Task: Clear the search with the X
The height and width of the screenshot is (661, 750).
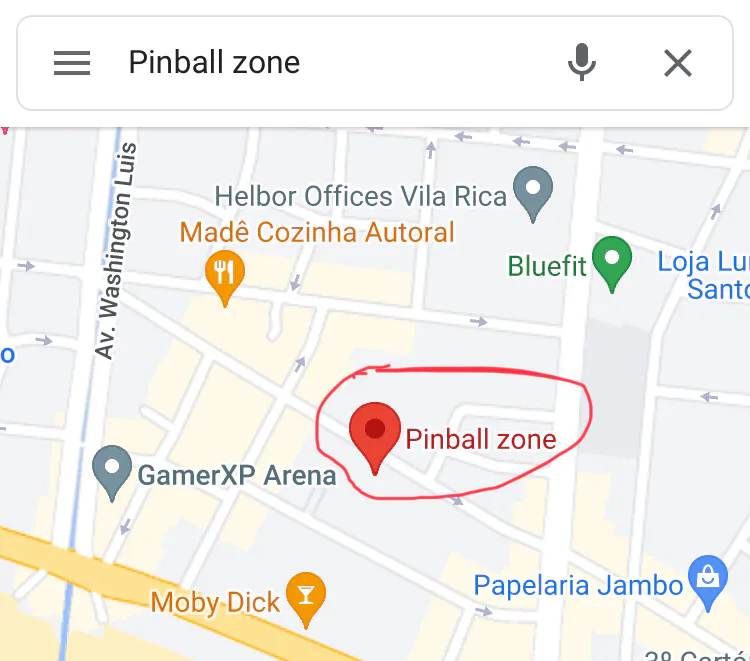Action: click(678, 63)
